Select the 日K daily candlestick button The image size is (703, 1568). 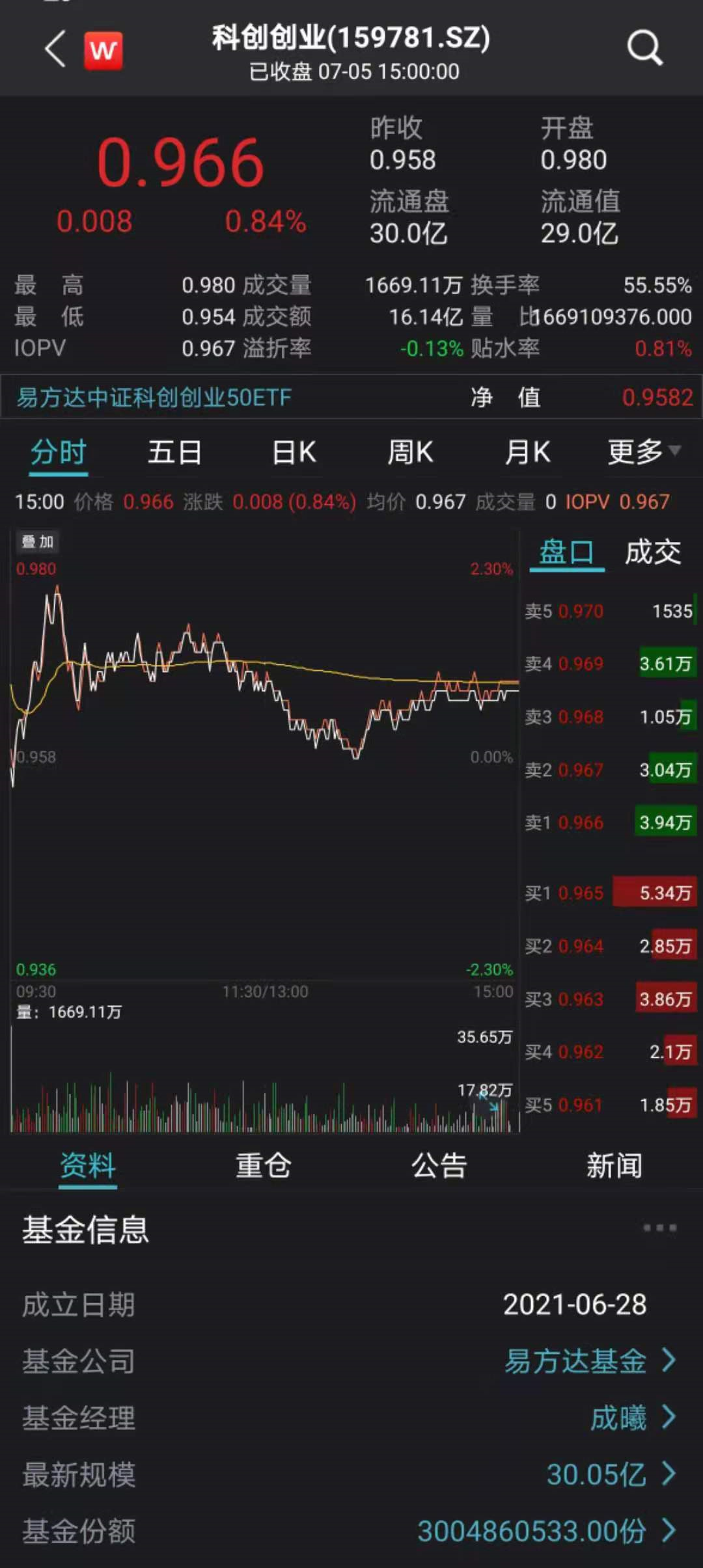293,452
